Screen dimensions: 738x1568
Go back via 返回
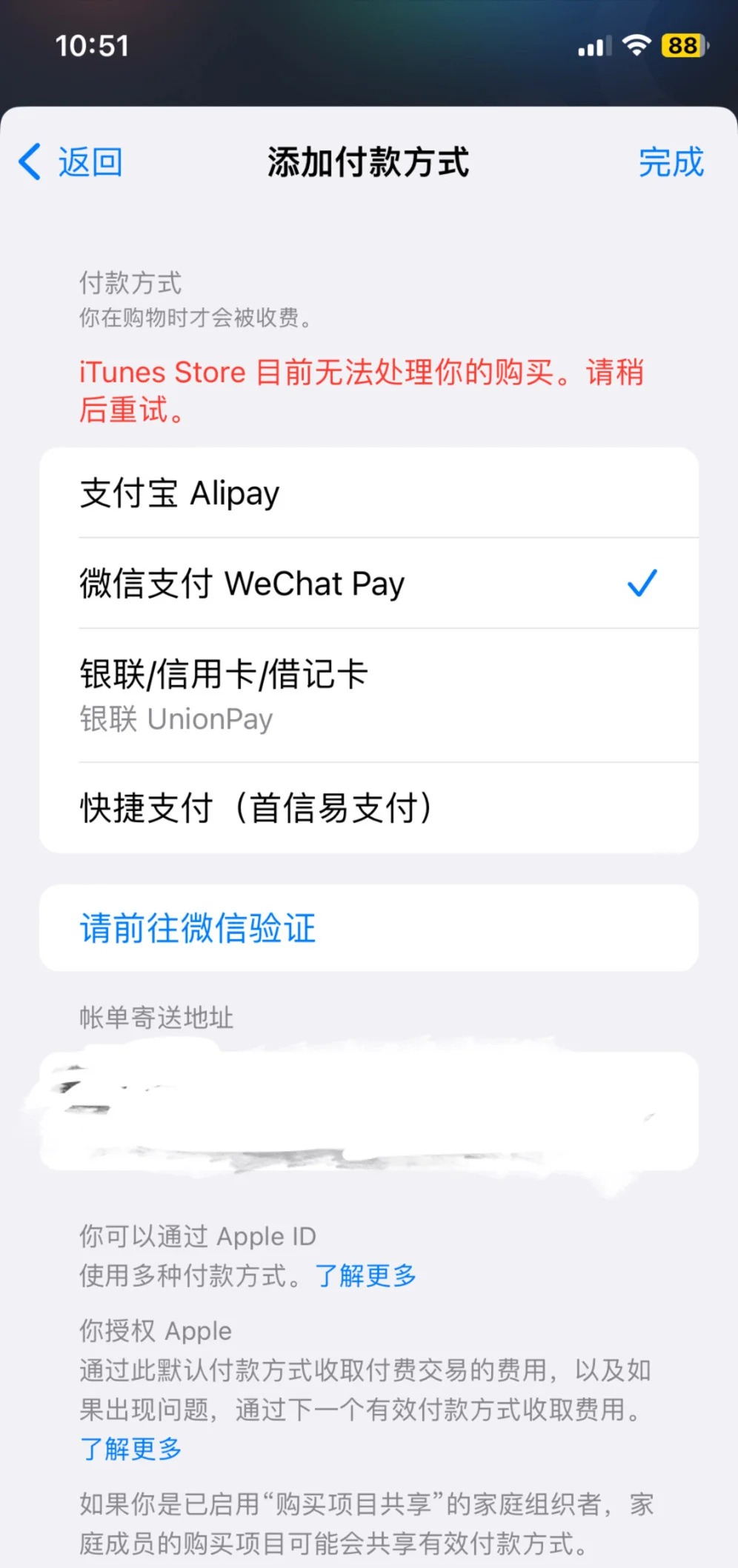[72, 162]
